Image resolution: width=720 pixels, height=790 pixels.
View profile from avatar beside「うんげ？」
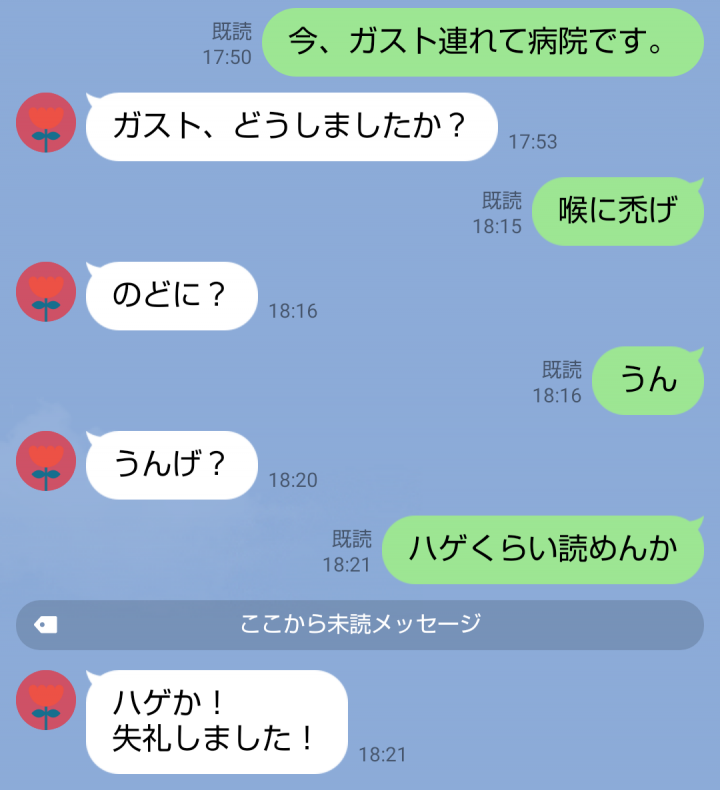point(46,461)
